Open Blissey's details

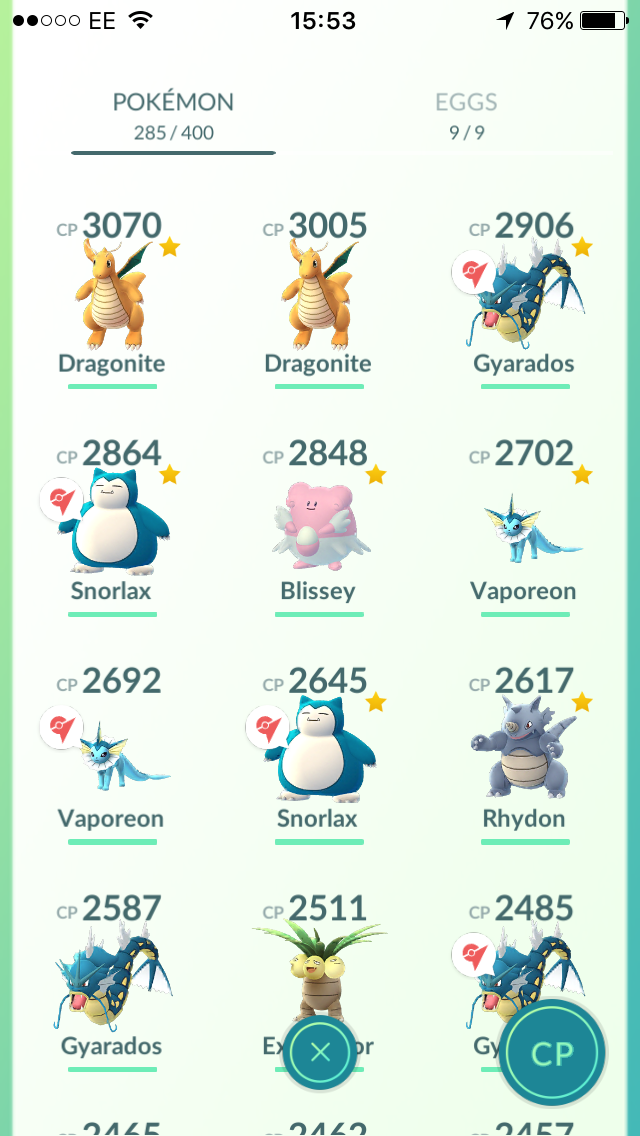pos(318,526)
